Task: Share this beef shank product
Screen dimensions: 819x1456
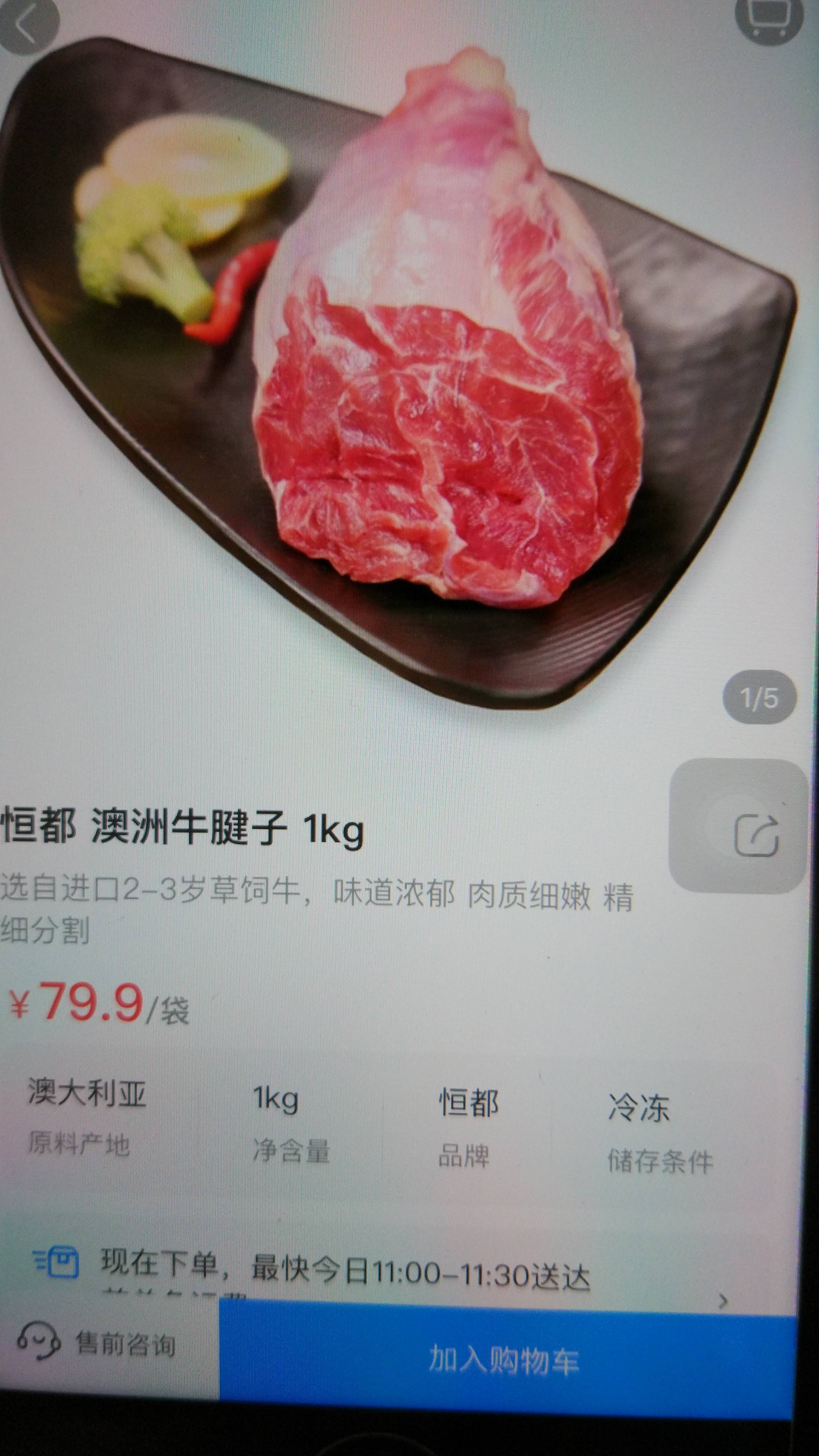Action: tap(756, 835)
